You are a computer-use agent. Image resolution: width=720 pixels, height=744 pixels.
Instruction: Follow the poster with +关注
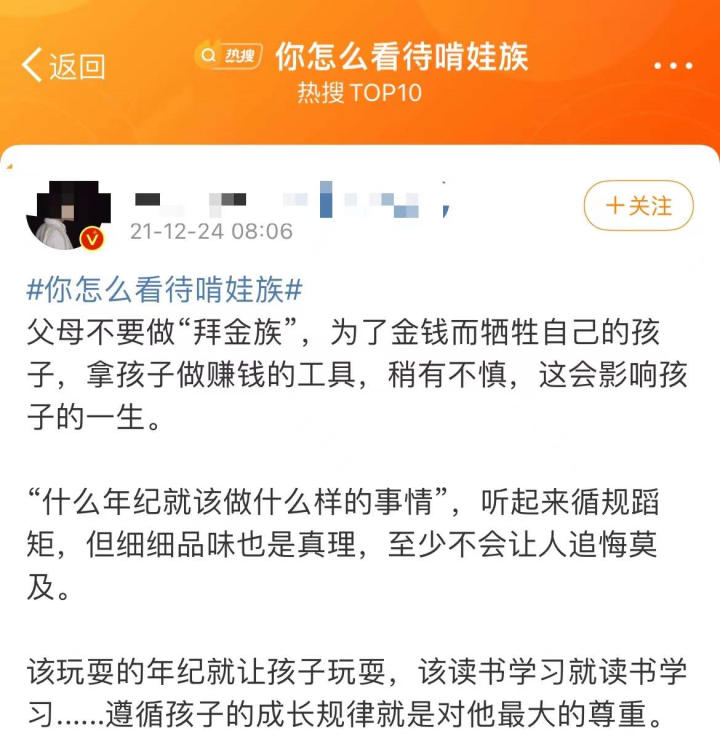(638, 206)
